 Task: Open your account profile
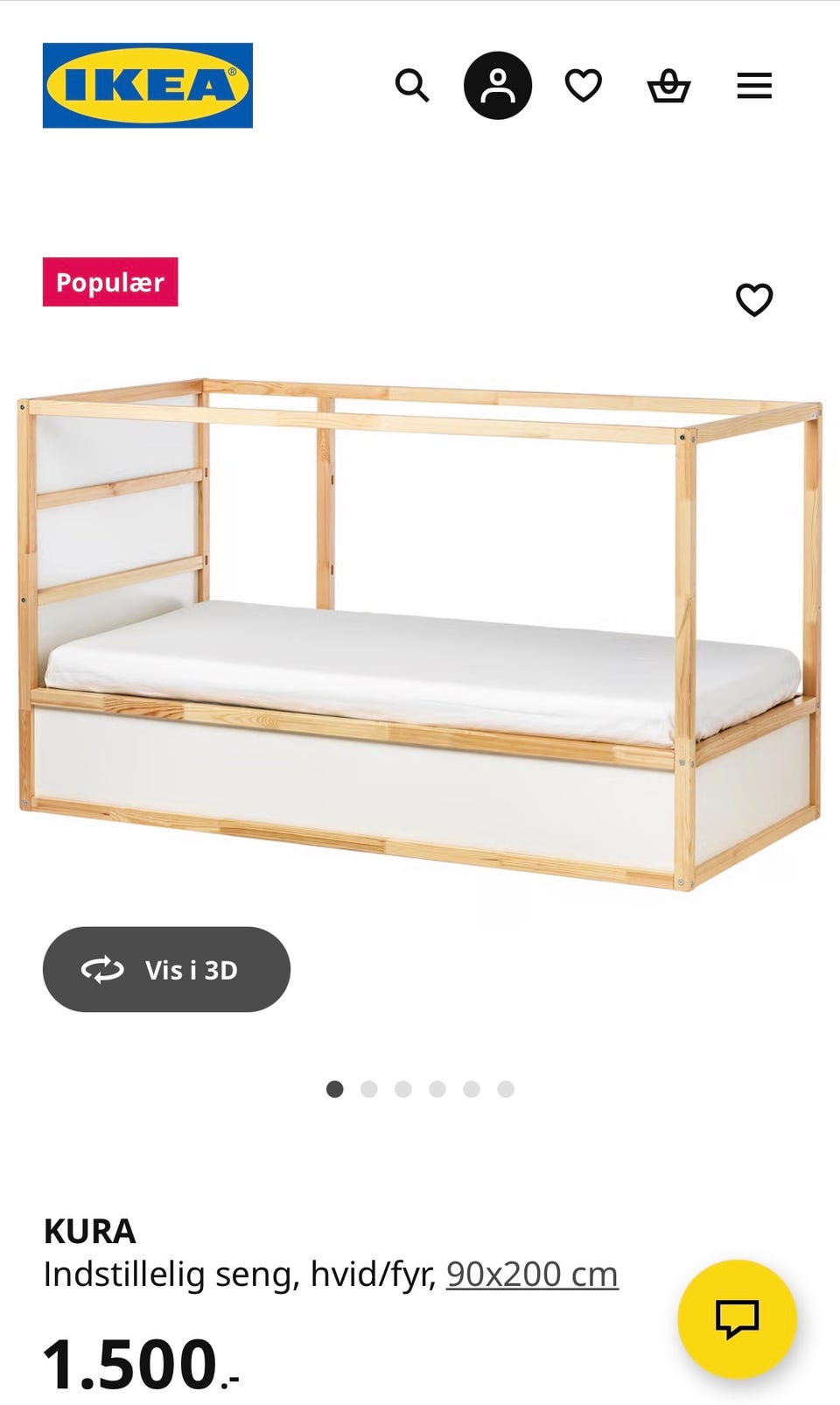[x=496, y=85]
